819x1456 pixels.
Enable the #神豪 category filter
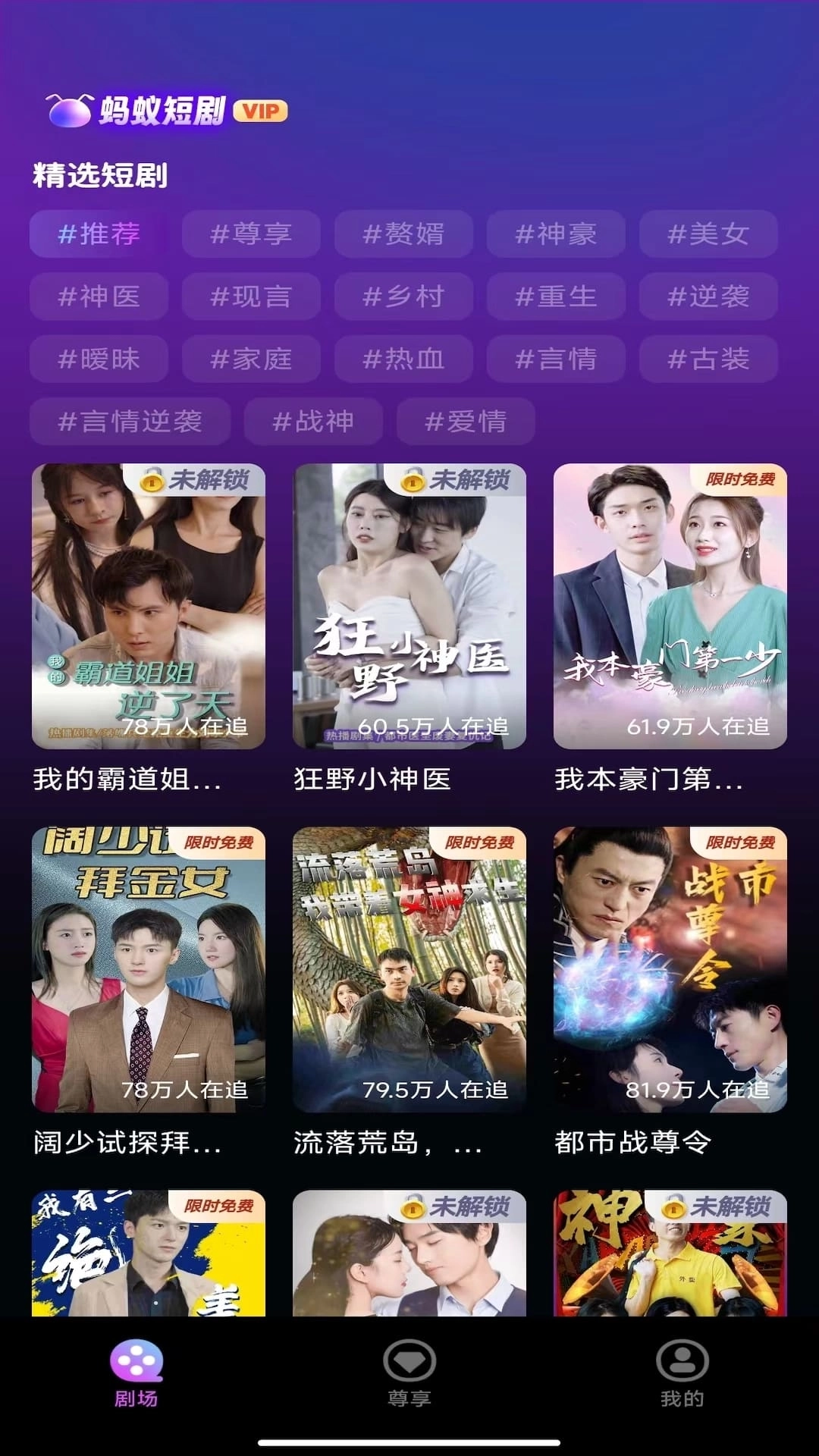(x=556, y=234)
